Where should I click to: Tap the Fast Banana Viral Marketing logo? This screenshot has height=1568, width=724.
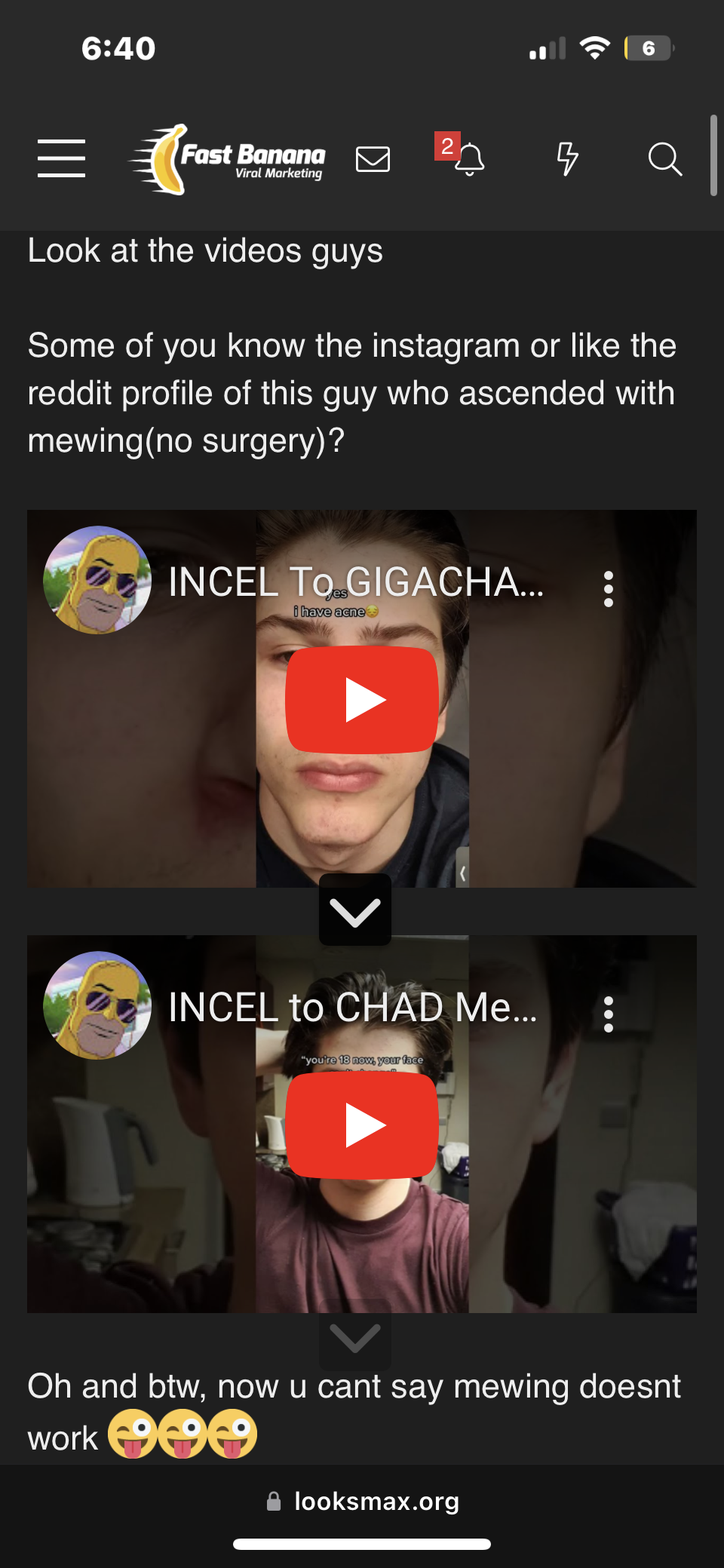(228, 159)
